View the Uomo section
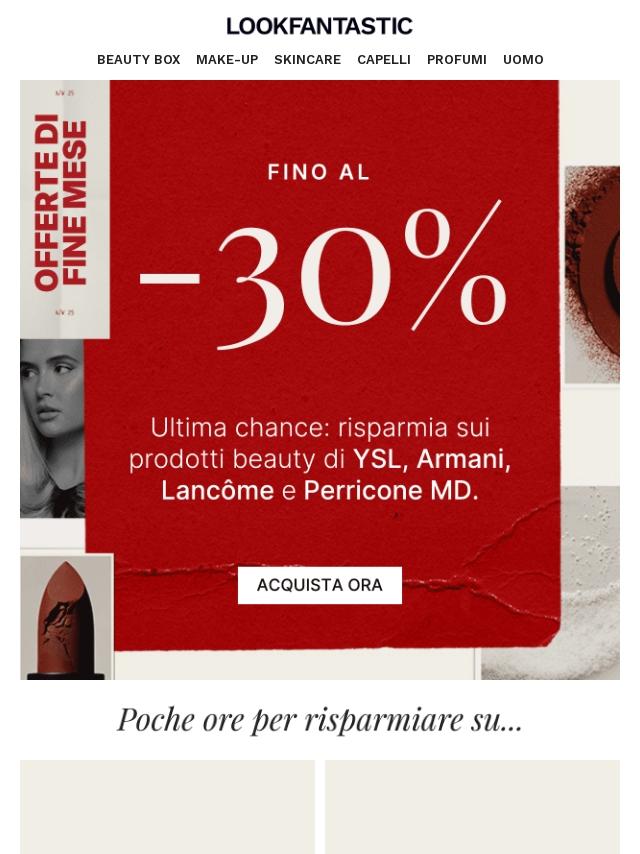The image size is (640, 854). tap(523, 60)
